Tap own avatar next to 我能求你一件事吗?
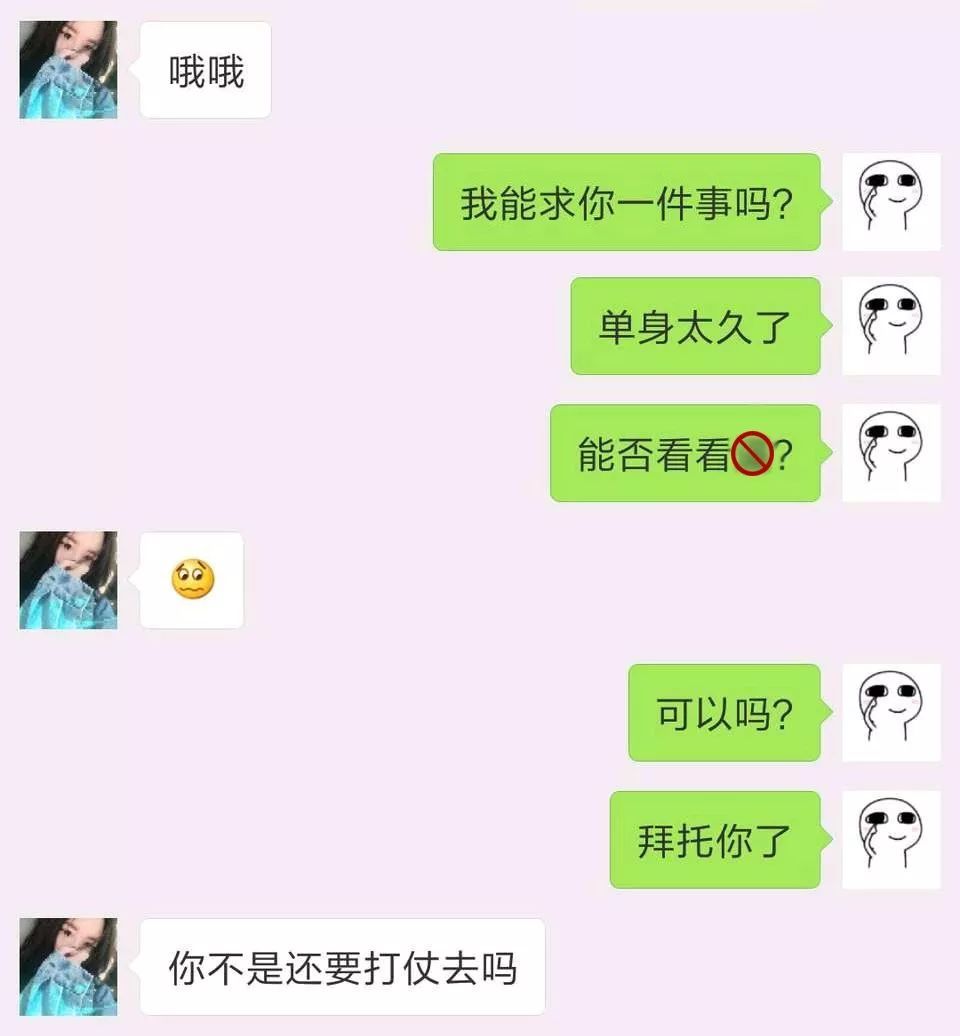Viewport: 960px width, 1036px height. coord(891,201)
